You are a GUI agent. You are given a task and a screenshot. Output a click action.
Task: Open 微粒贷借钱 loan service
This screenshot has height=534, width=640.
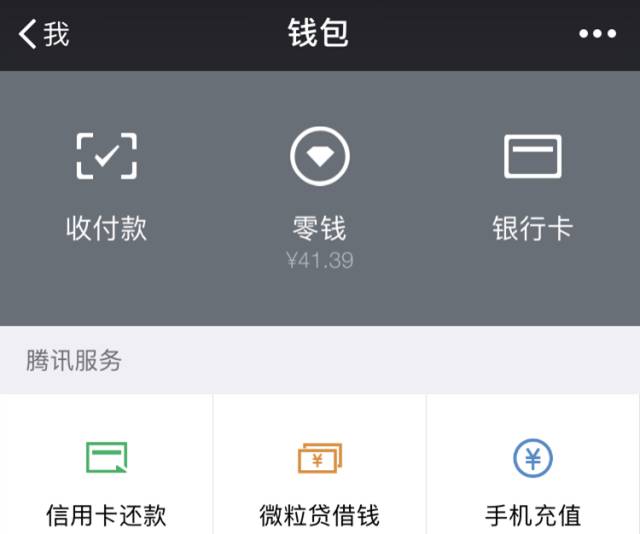319,481
